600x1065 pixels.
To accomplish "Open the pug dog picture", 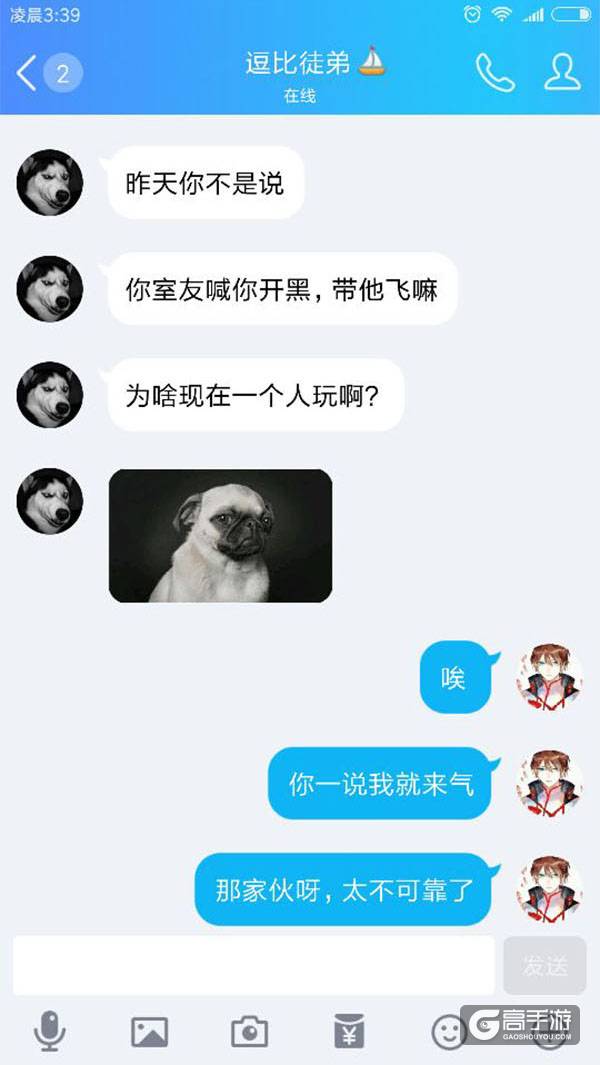I will click(220, 536).
